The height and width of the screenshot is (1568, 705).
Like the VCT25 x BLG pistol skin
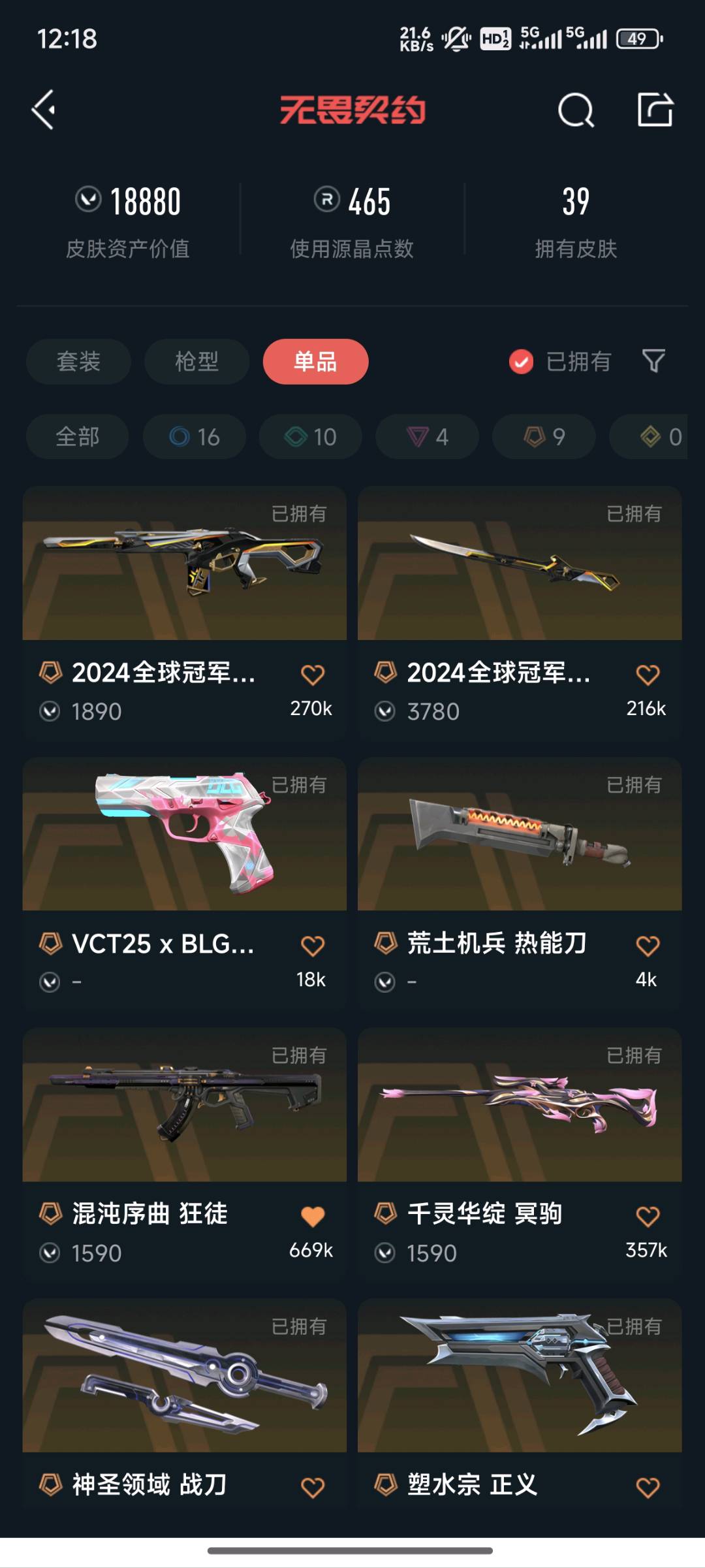313,946
